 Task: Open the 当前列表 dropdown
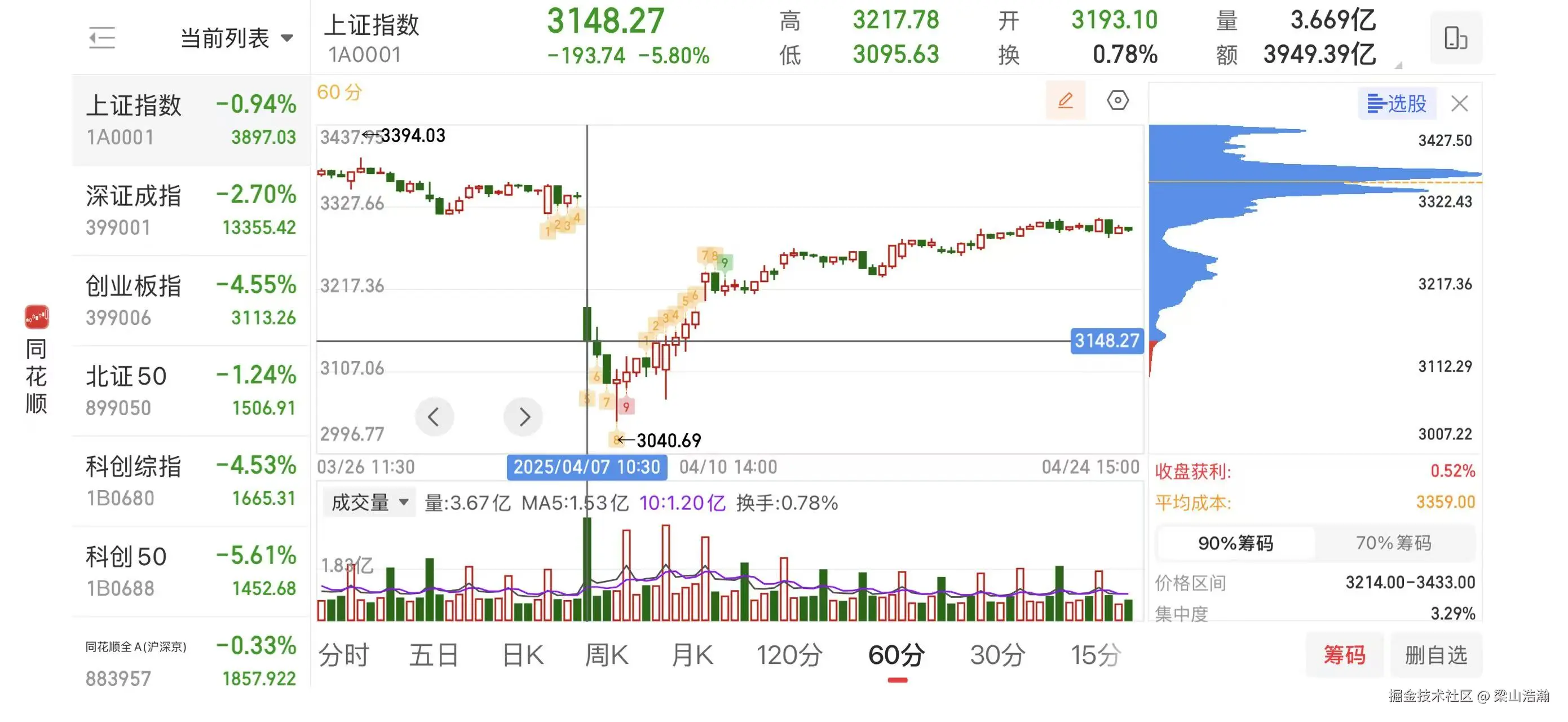coord(236,38)
